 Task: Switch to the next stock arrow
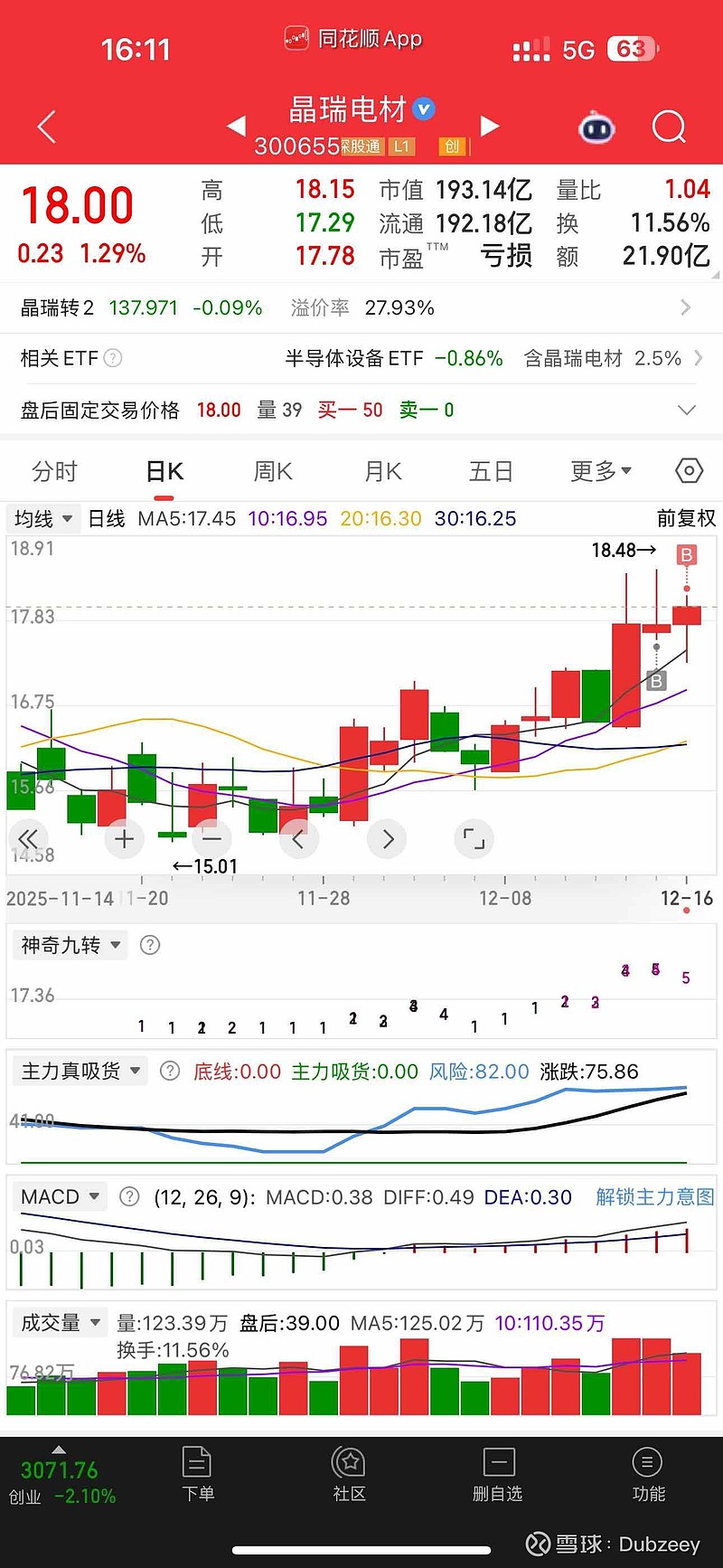point(490,126)
